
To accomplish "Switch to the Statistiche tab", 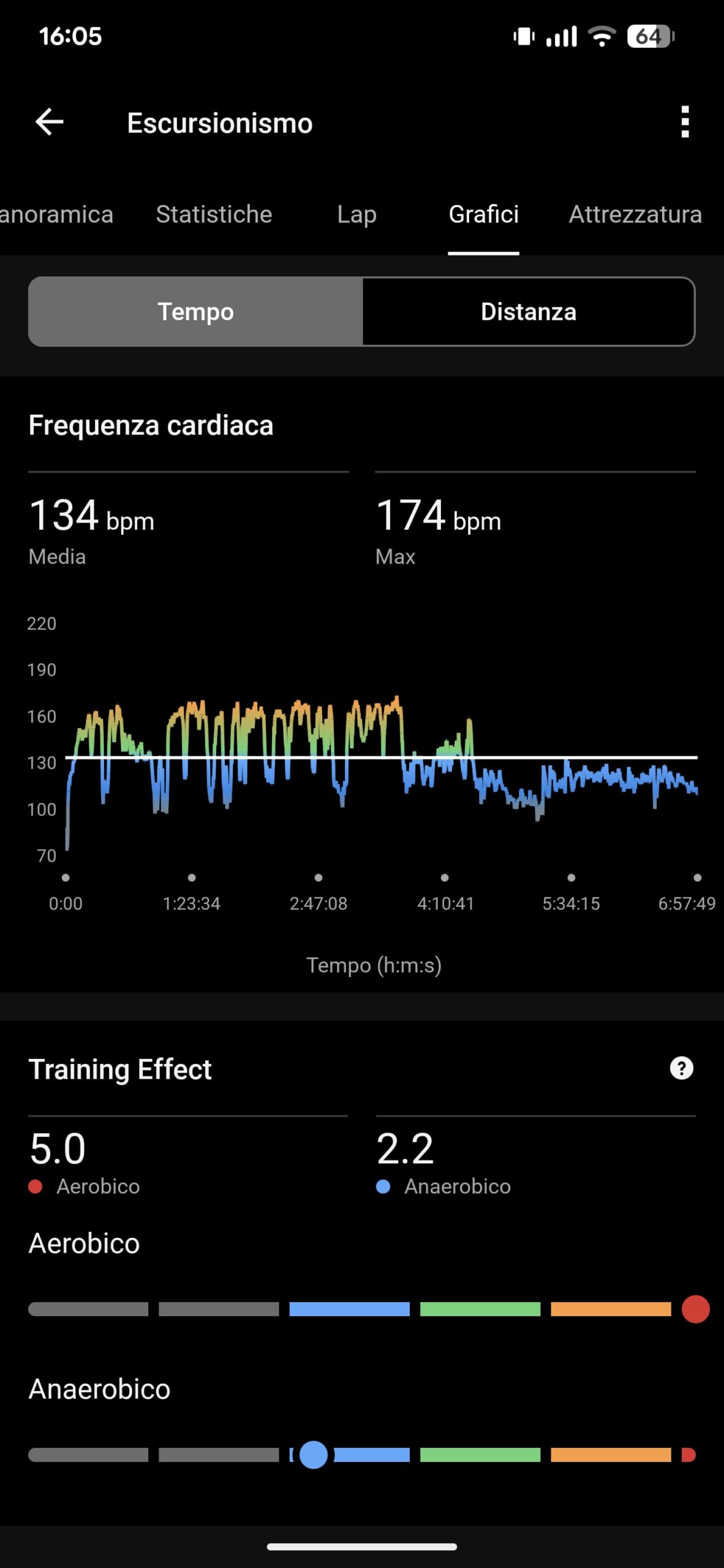I will coord(213,214).
